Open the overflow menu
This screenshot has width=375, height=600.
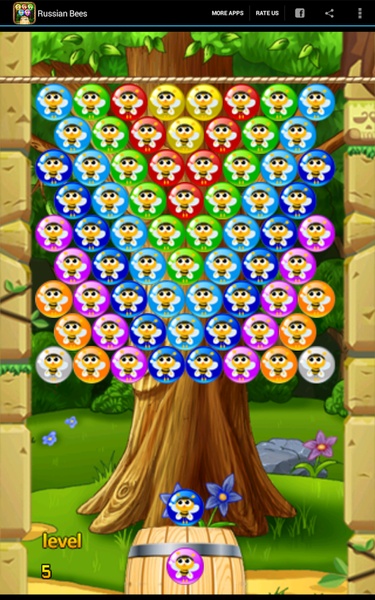[x=360, y=13]
